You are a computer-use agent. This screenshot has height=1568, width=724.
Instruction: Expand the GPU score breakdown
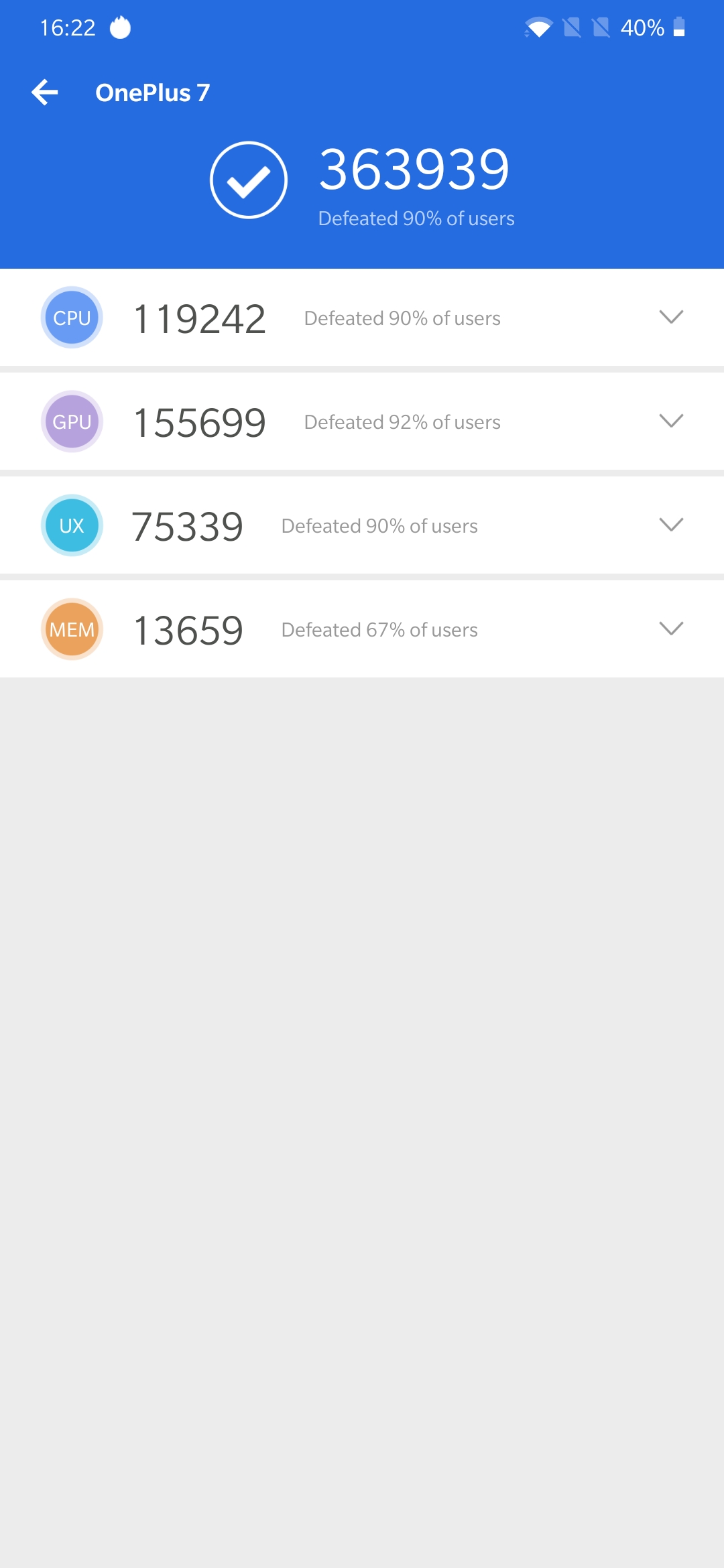pos(670,421)
